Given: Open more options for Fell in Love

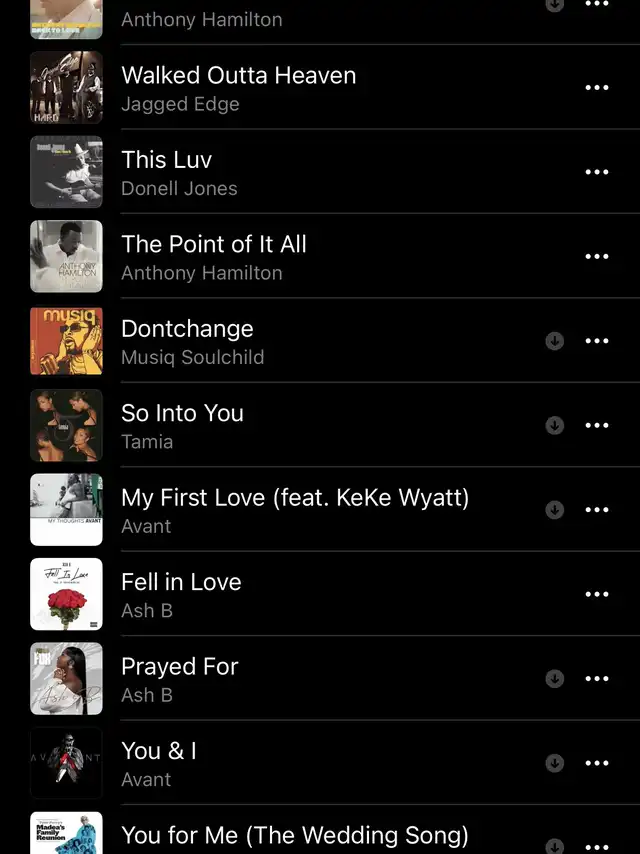Looking at the screenshot, I should click(x=597, y=594).
